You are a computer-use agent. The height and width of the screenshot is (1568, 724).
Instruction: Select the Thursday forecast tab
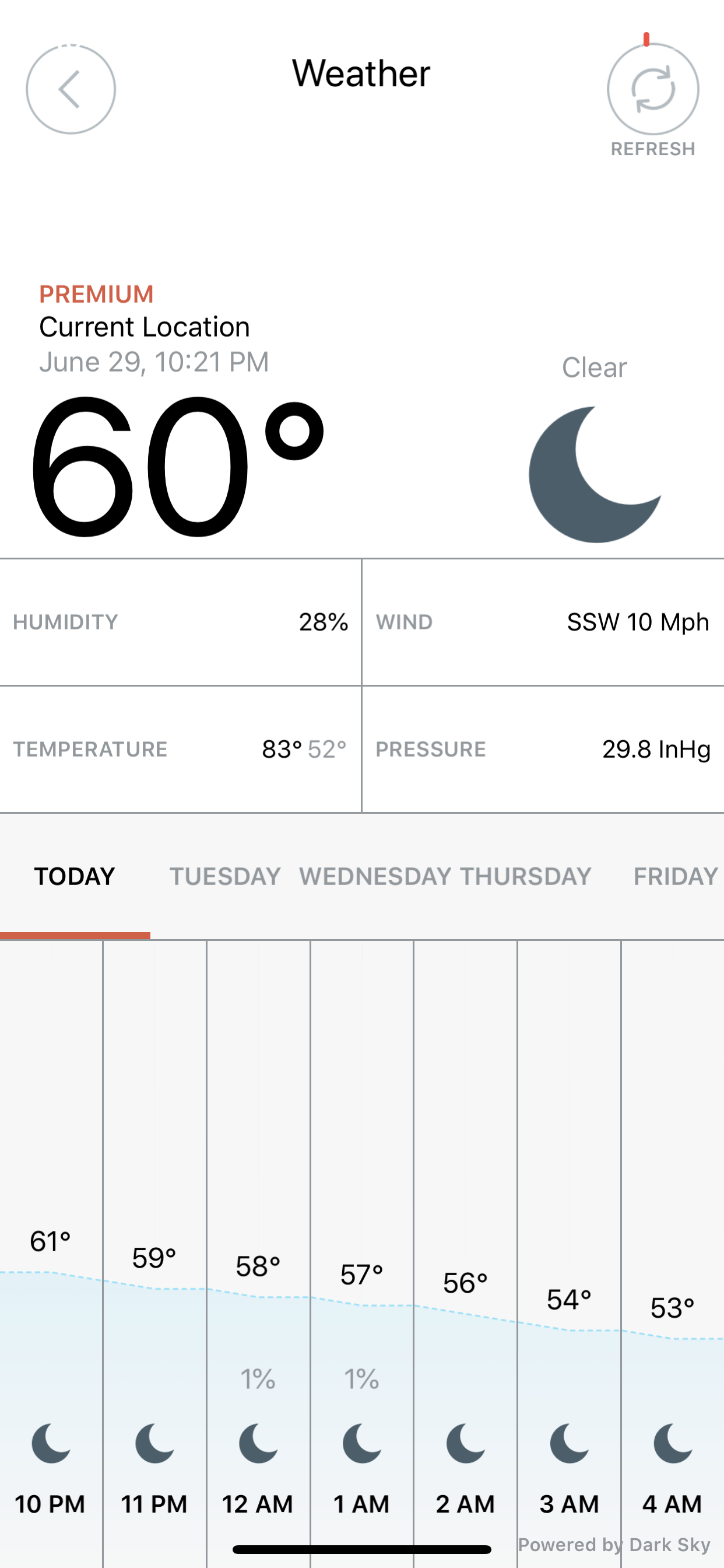tap(526, 877)
